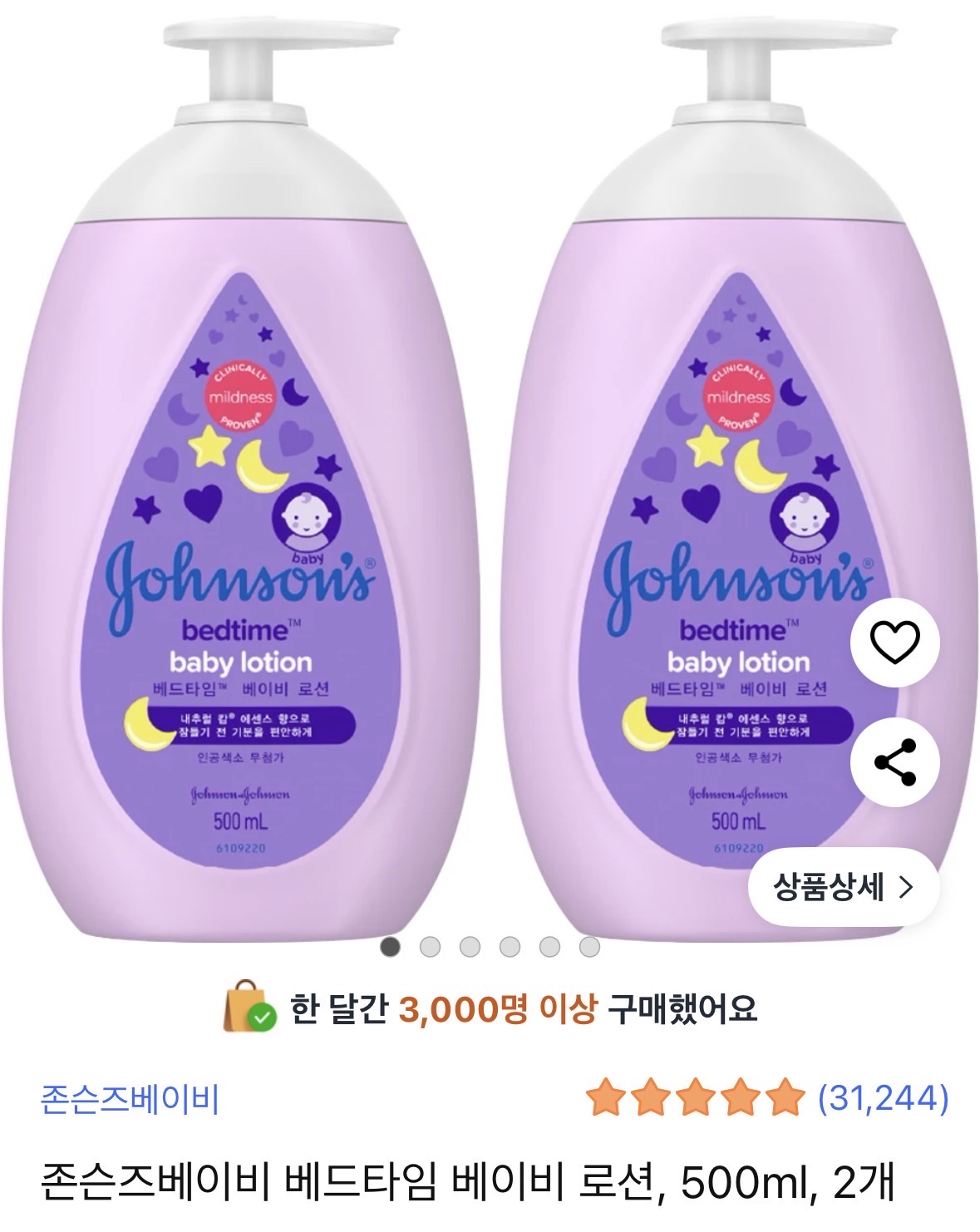This screenshot has height=1232, width=980.
Task: Add product to wishlist with heart icon
Action: tap(894, 642)
